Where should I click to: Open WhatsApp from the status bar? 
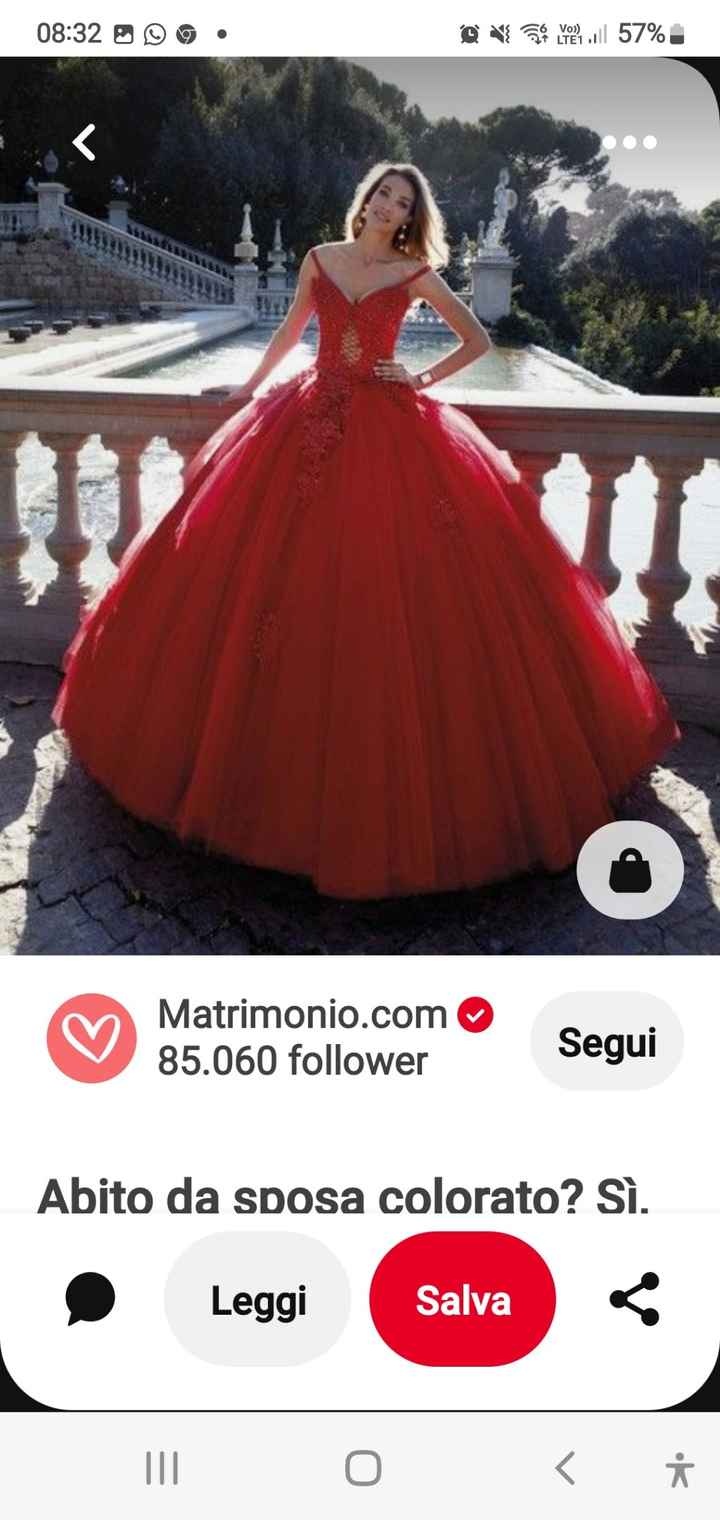coord(152,31)
